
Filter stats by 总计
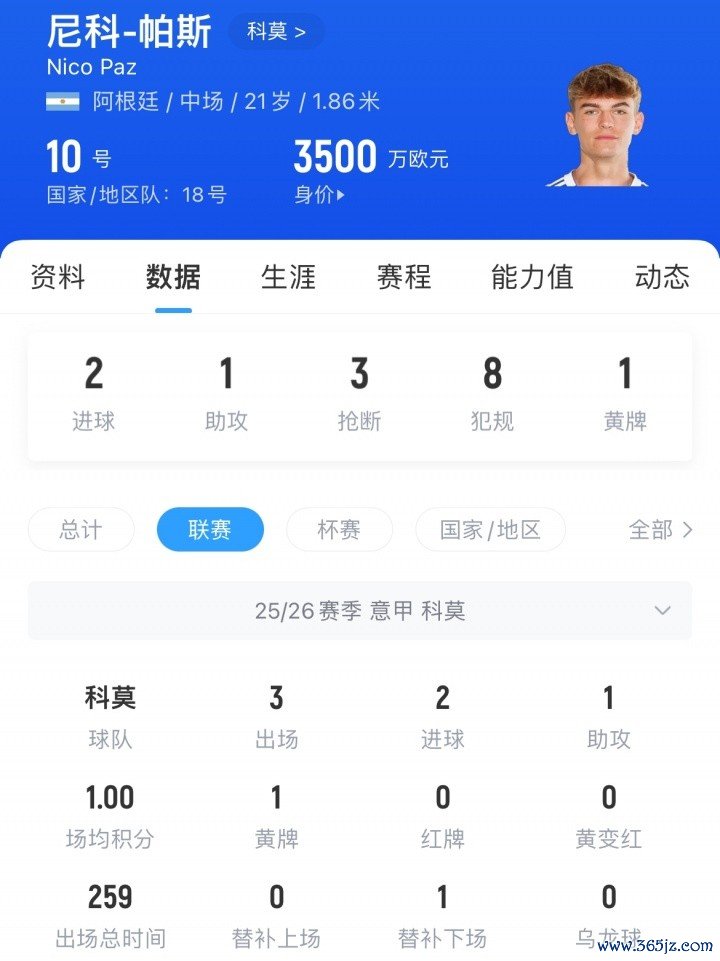pos(80,530)
